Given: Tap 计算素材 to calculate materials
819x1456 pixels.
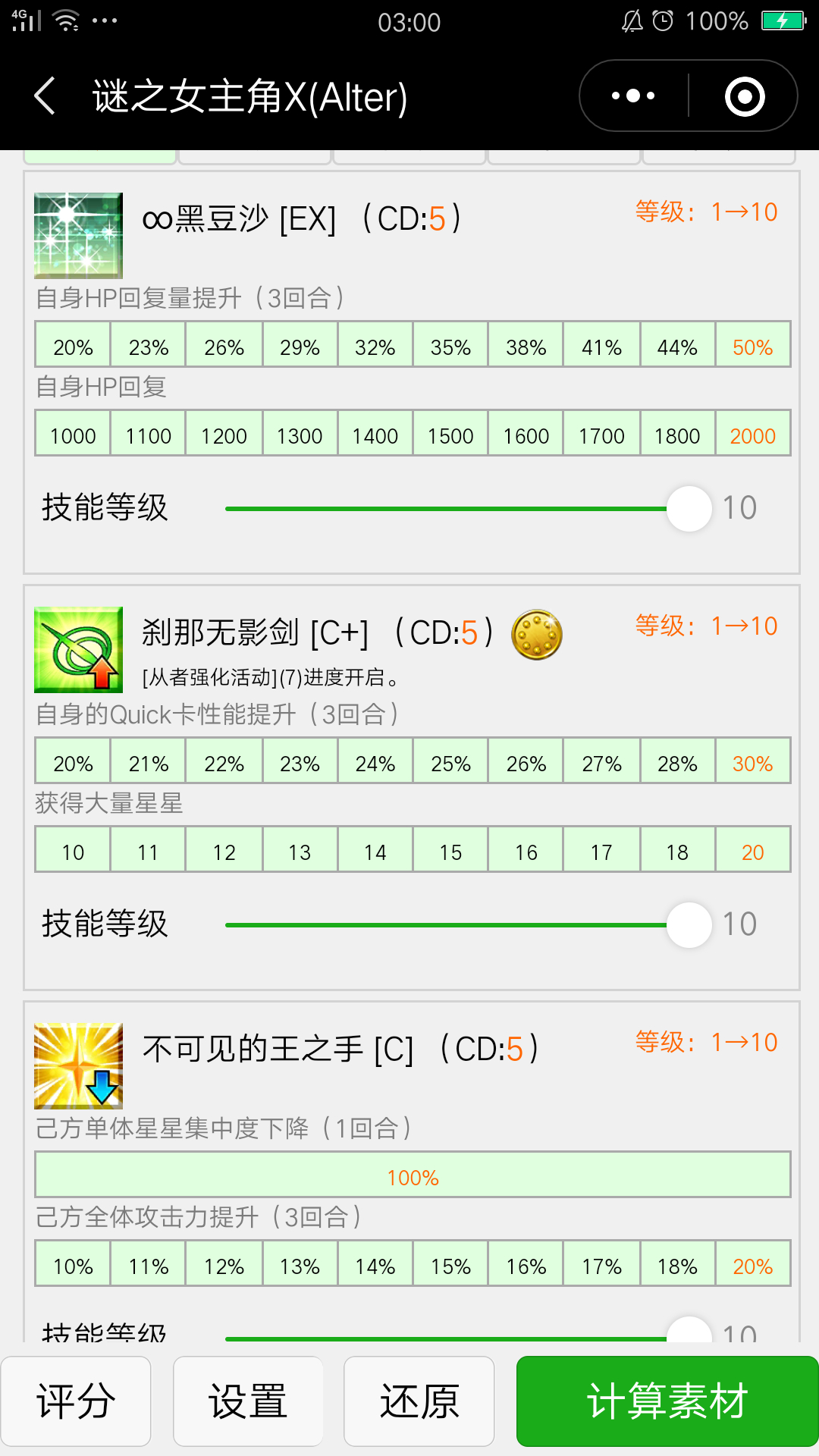Looking at the screenshot, I should point(667,1401).
